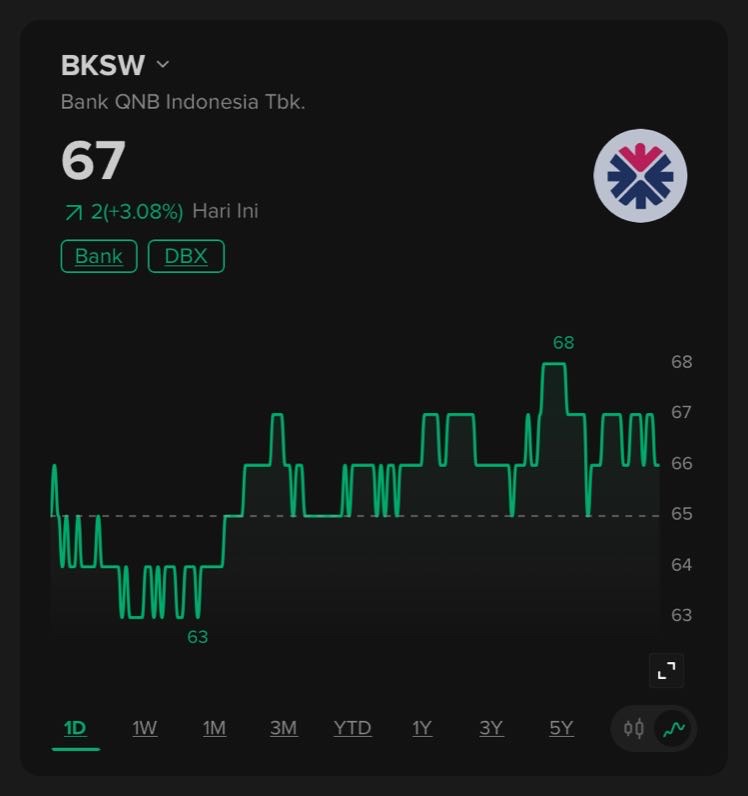Viewport: 748px width, 796px height.
Task: Select the 1D time range
Action: click(75, 728)
